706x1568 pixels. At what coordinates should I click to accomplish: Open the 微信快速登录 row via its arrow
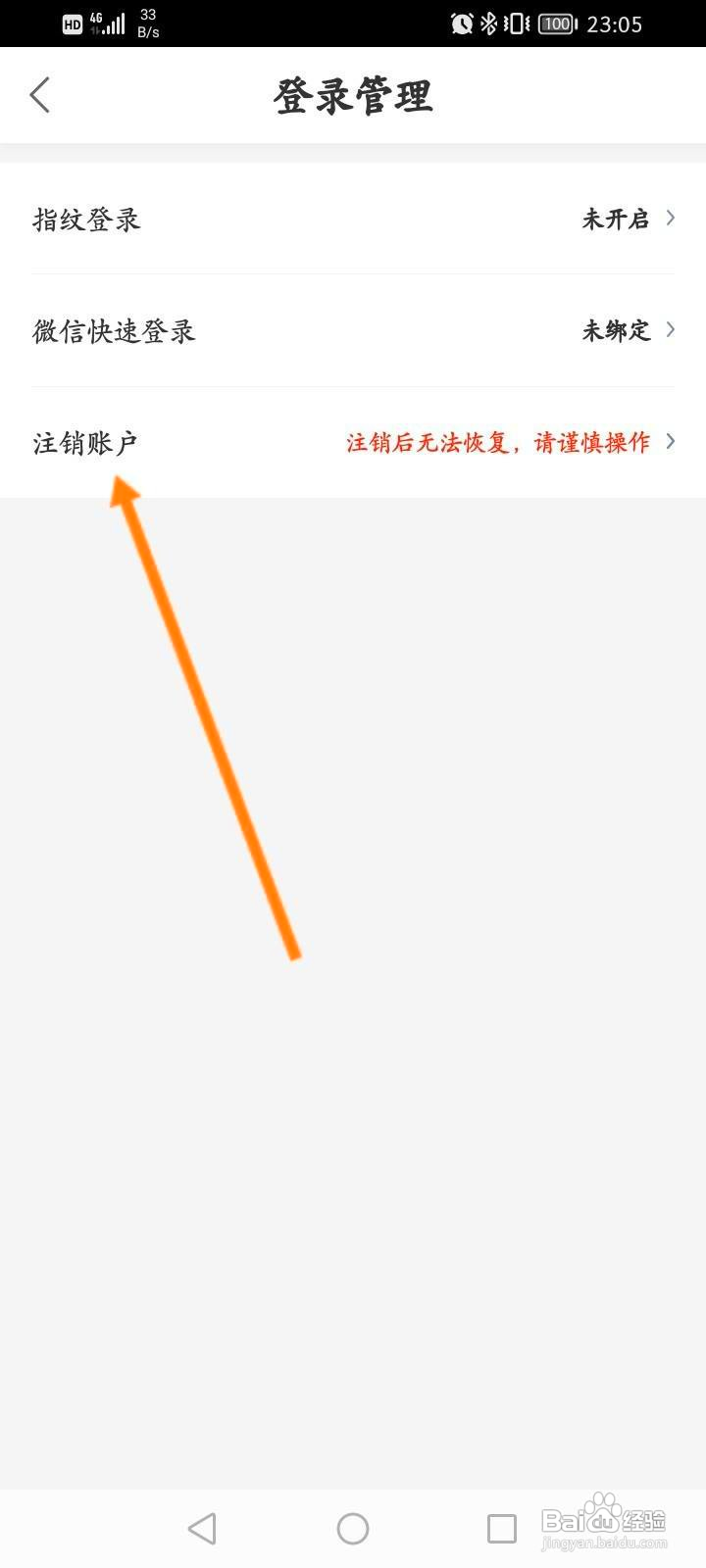[x=673, y=330]
